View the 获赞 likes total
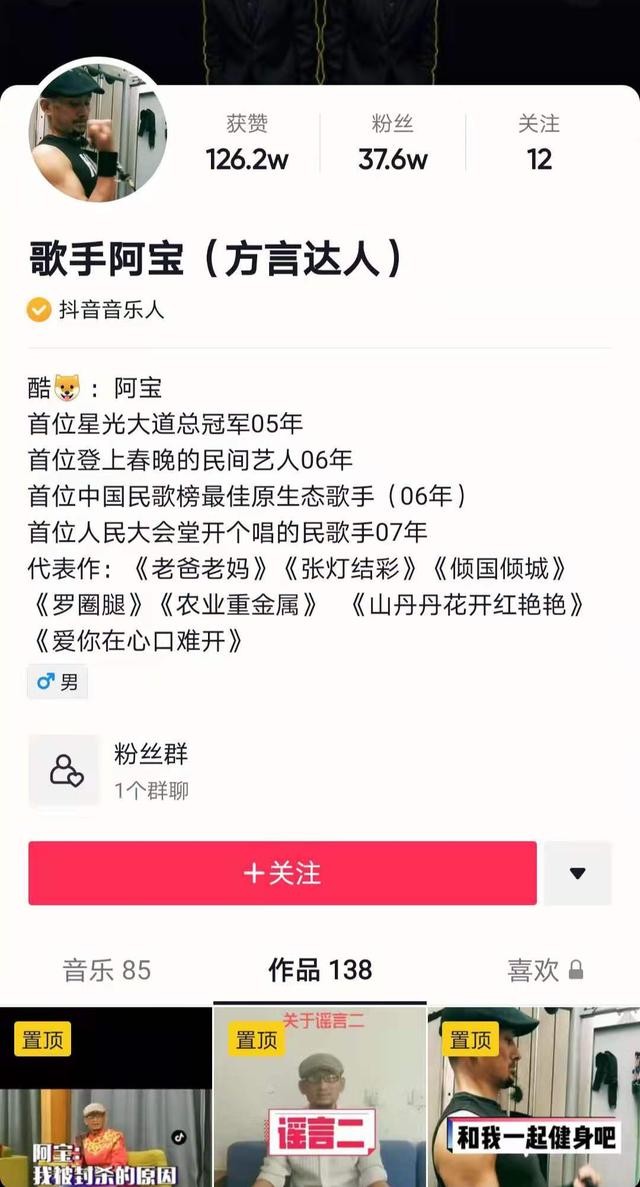 (x=247, y=143)
